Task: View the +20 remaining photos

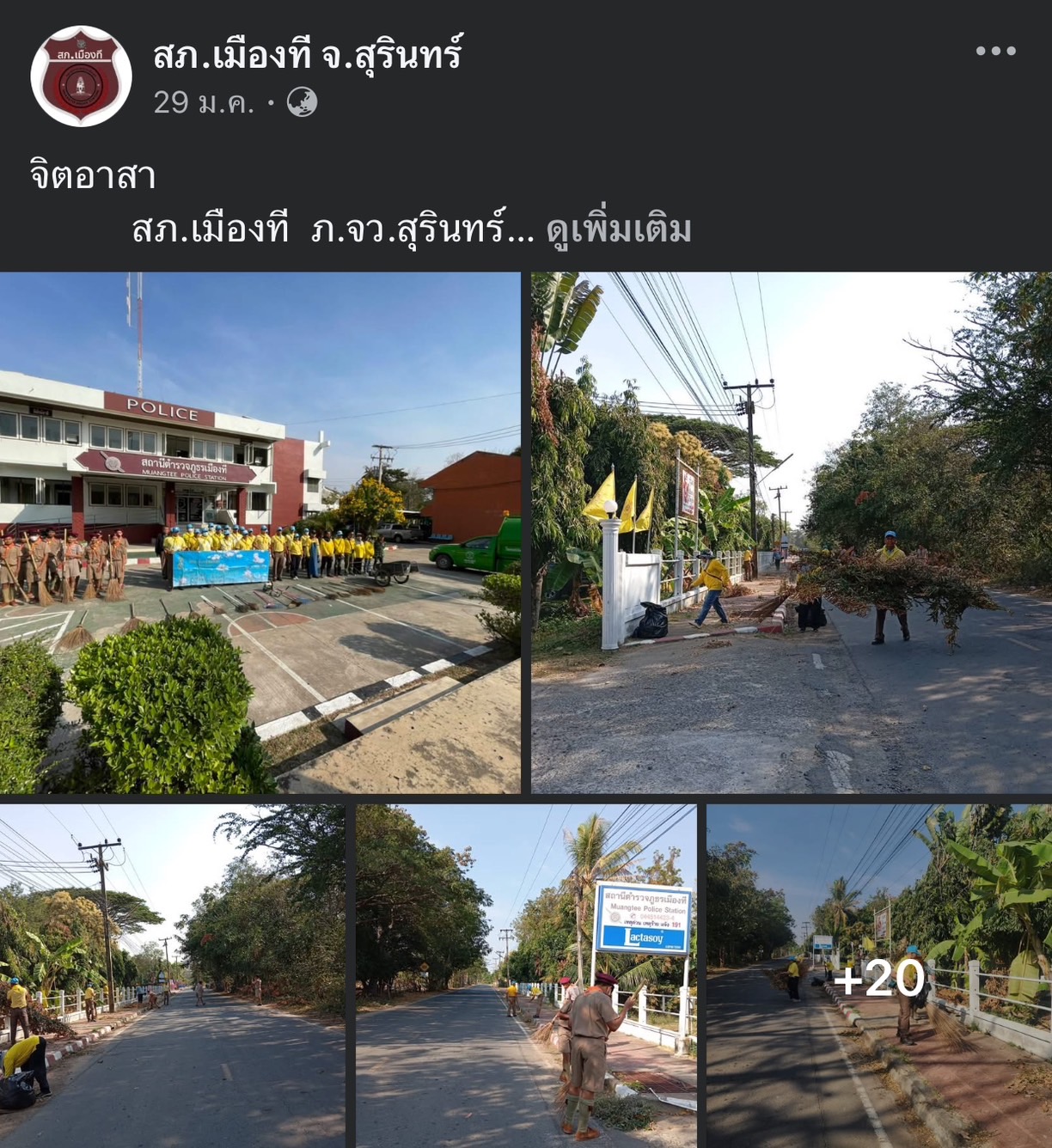Action: point(878,976)
